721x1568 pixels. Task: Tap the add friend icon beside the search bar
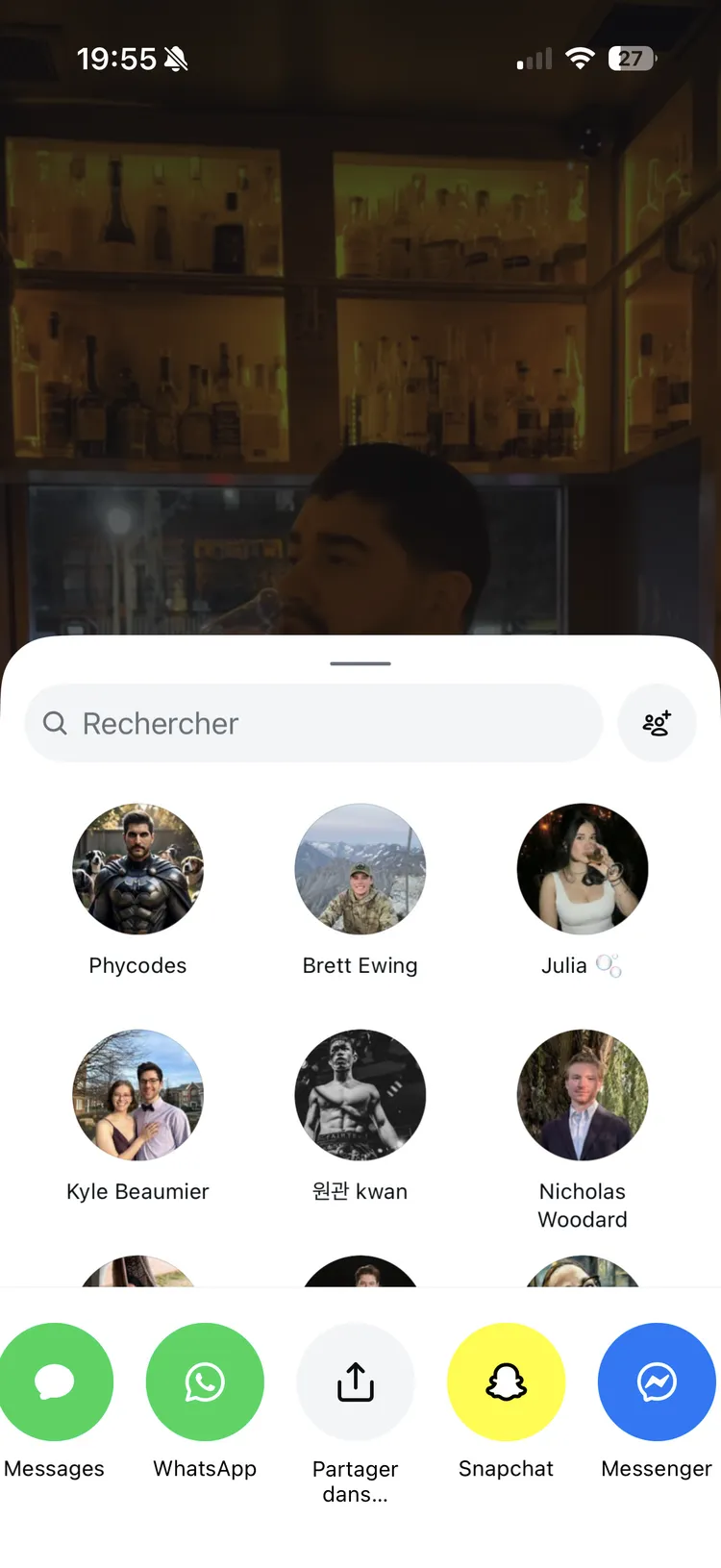[x=658, y=723]
